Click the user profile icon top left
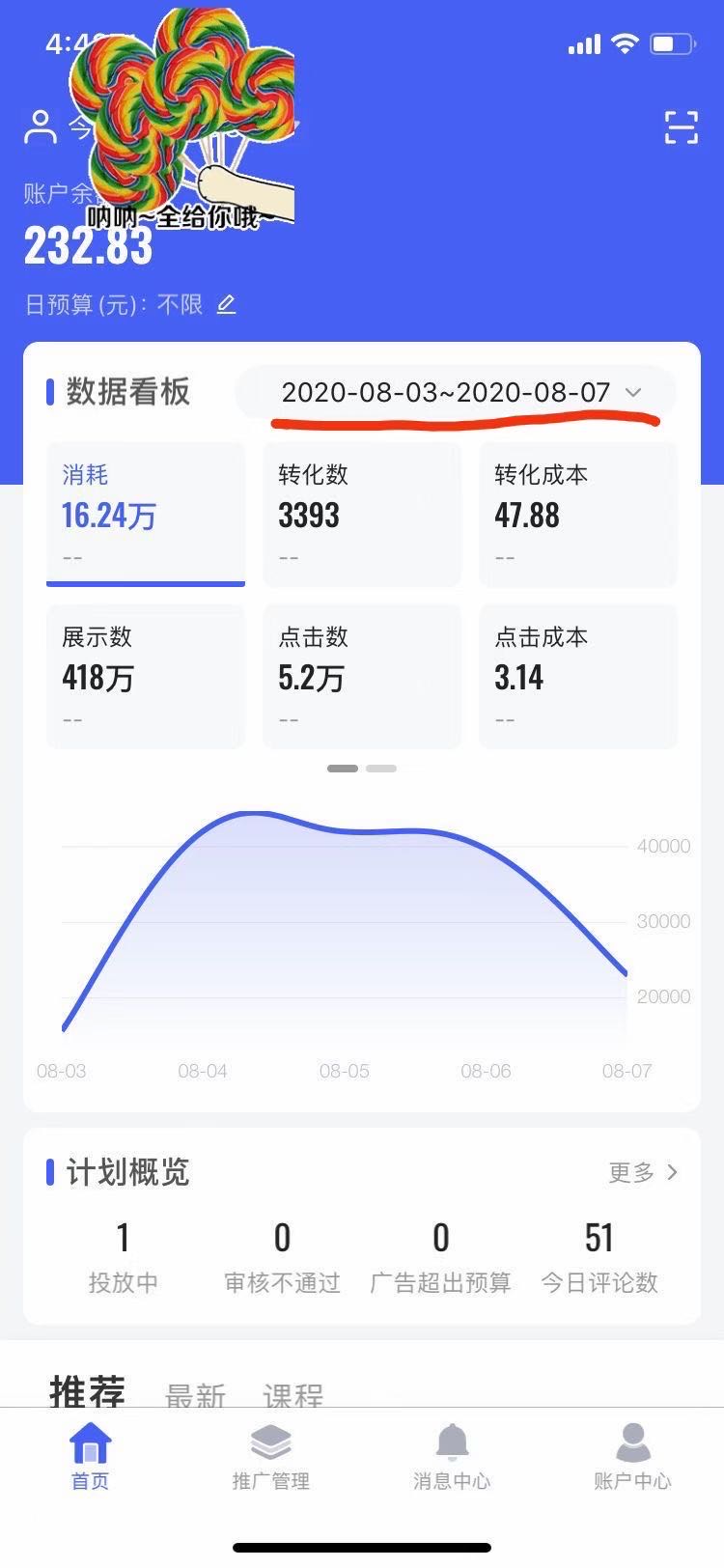Screen dimensions: 724x1568 point(40,126)
